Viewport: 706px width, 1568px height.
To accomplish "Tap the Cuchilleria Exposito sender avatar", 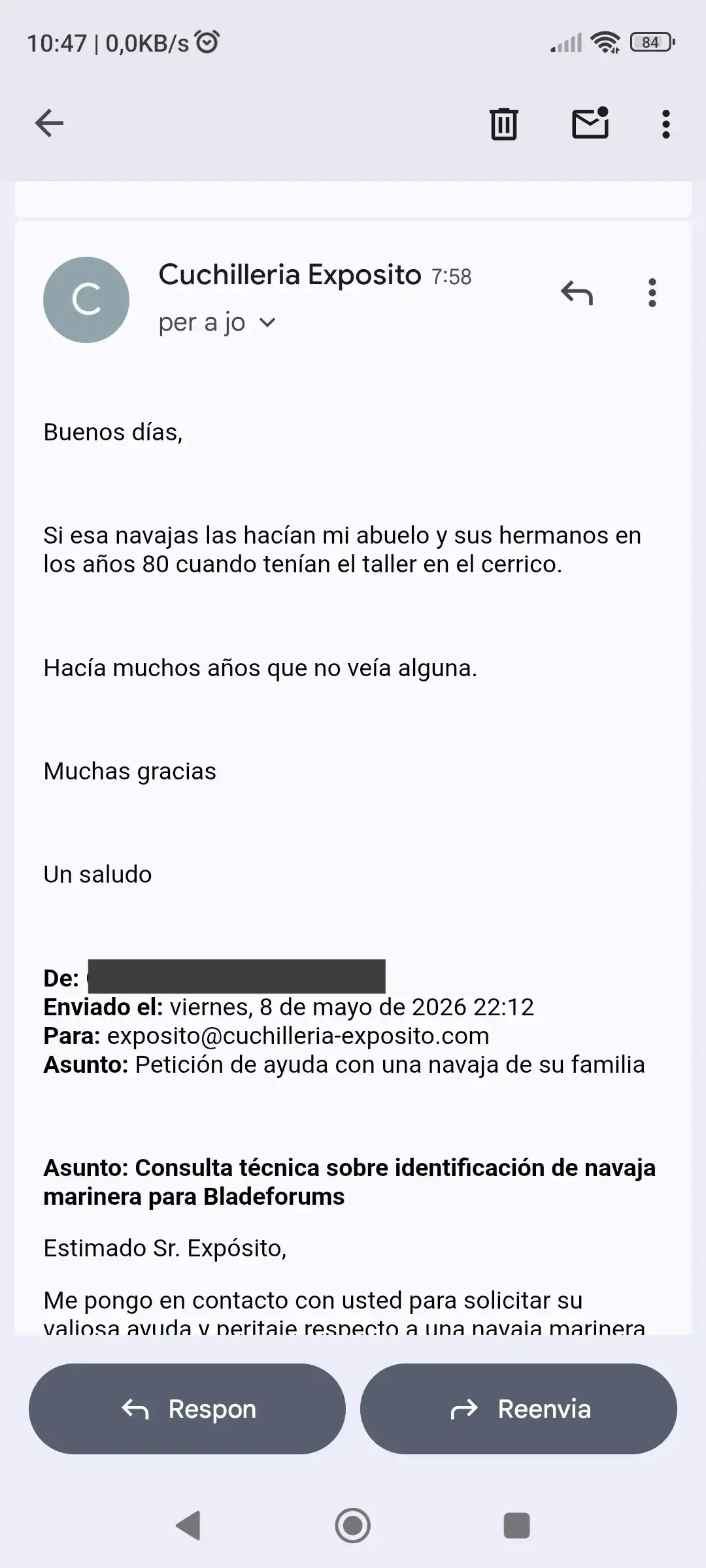I will coord(86,300).
